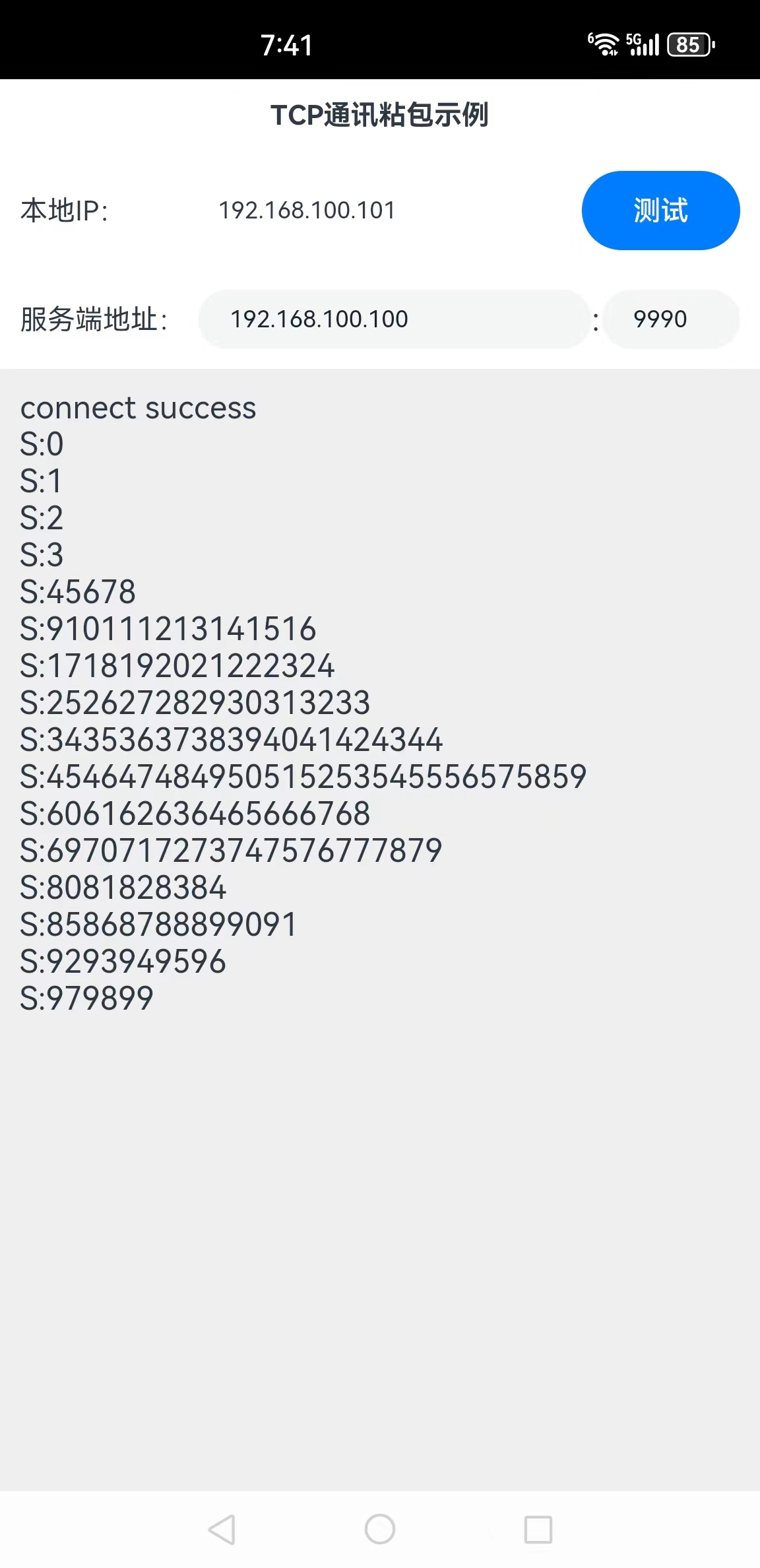Return to the home screen

point(380,1529)
